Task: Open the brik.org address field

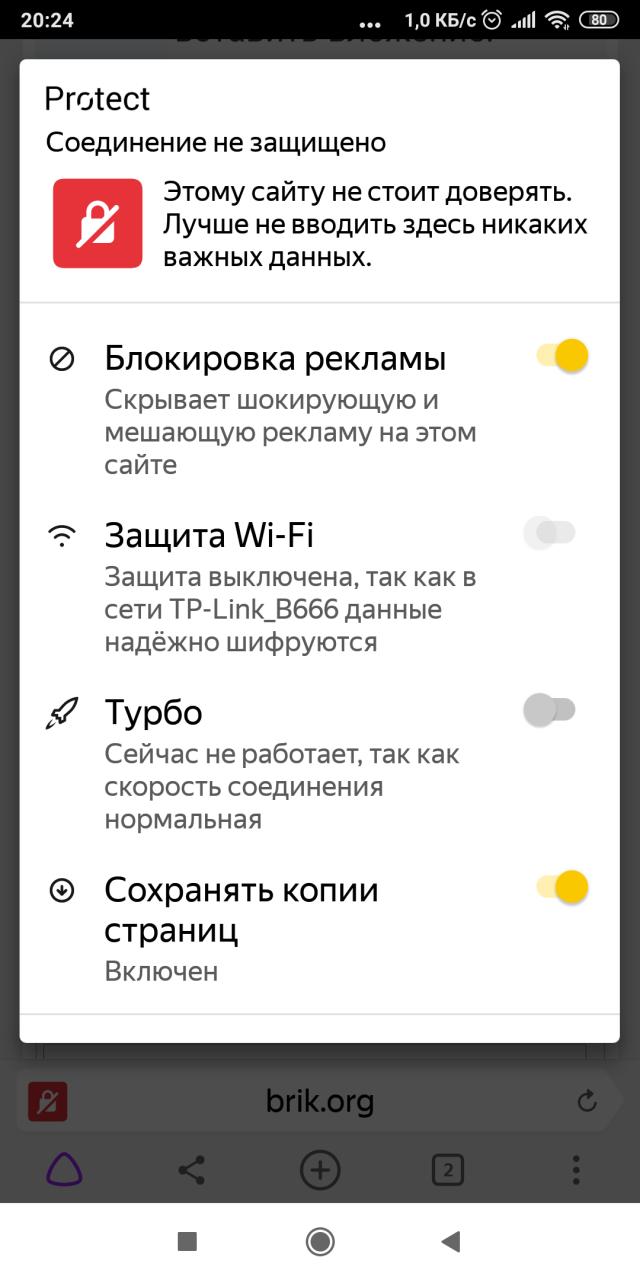Action: point(320,1102)
